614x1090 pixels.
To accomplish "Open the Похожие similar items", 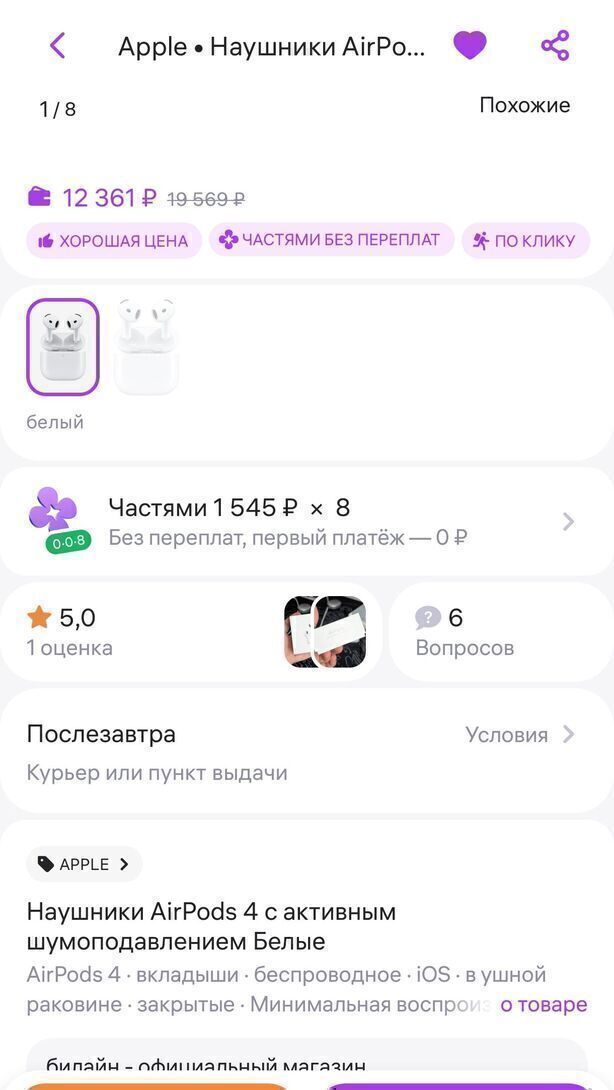I will (524, 105).
